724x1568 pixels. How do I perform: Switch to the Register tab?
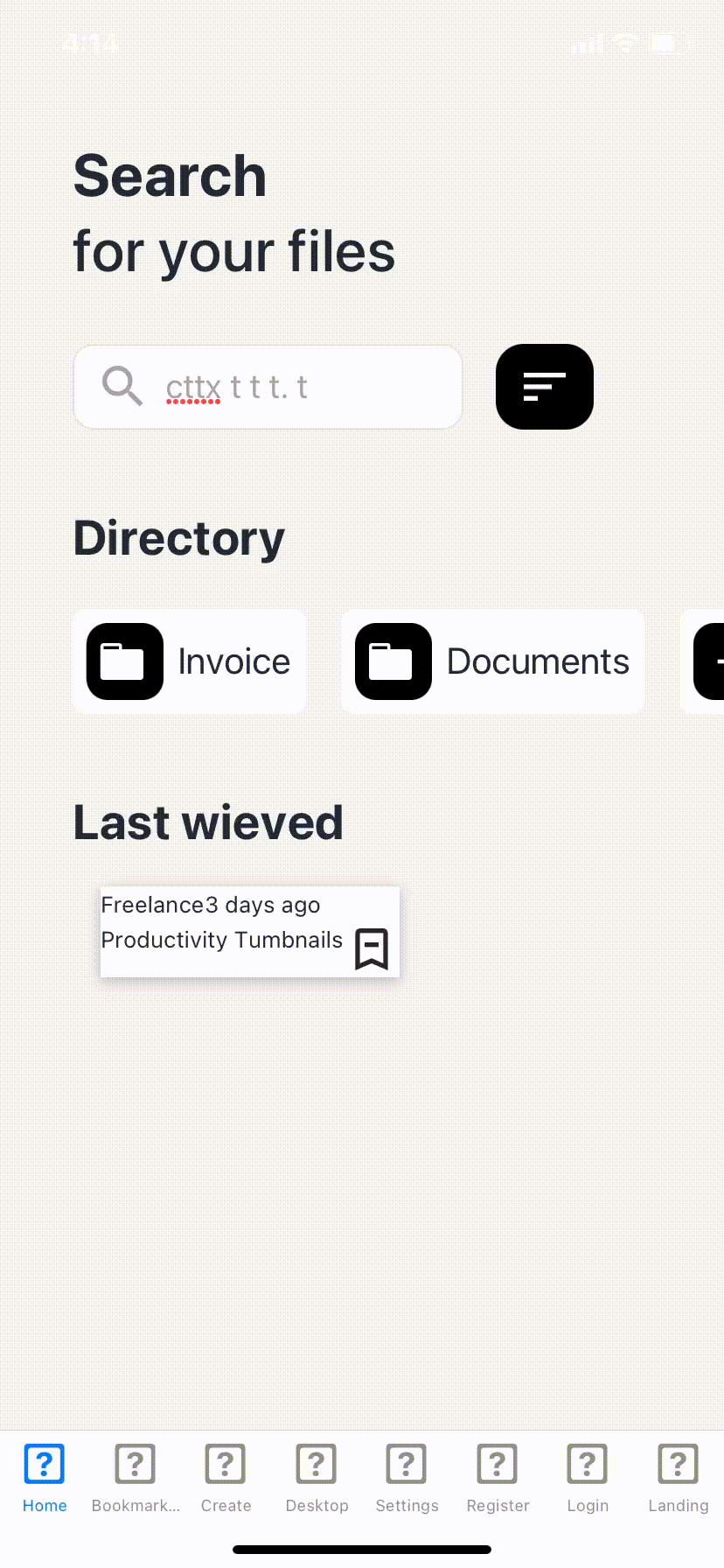tap(498, 1479)
